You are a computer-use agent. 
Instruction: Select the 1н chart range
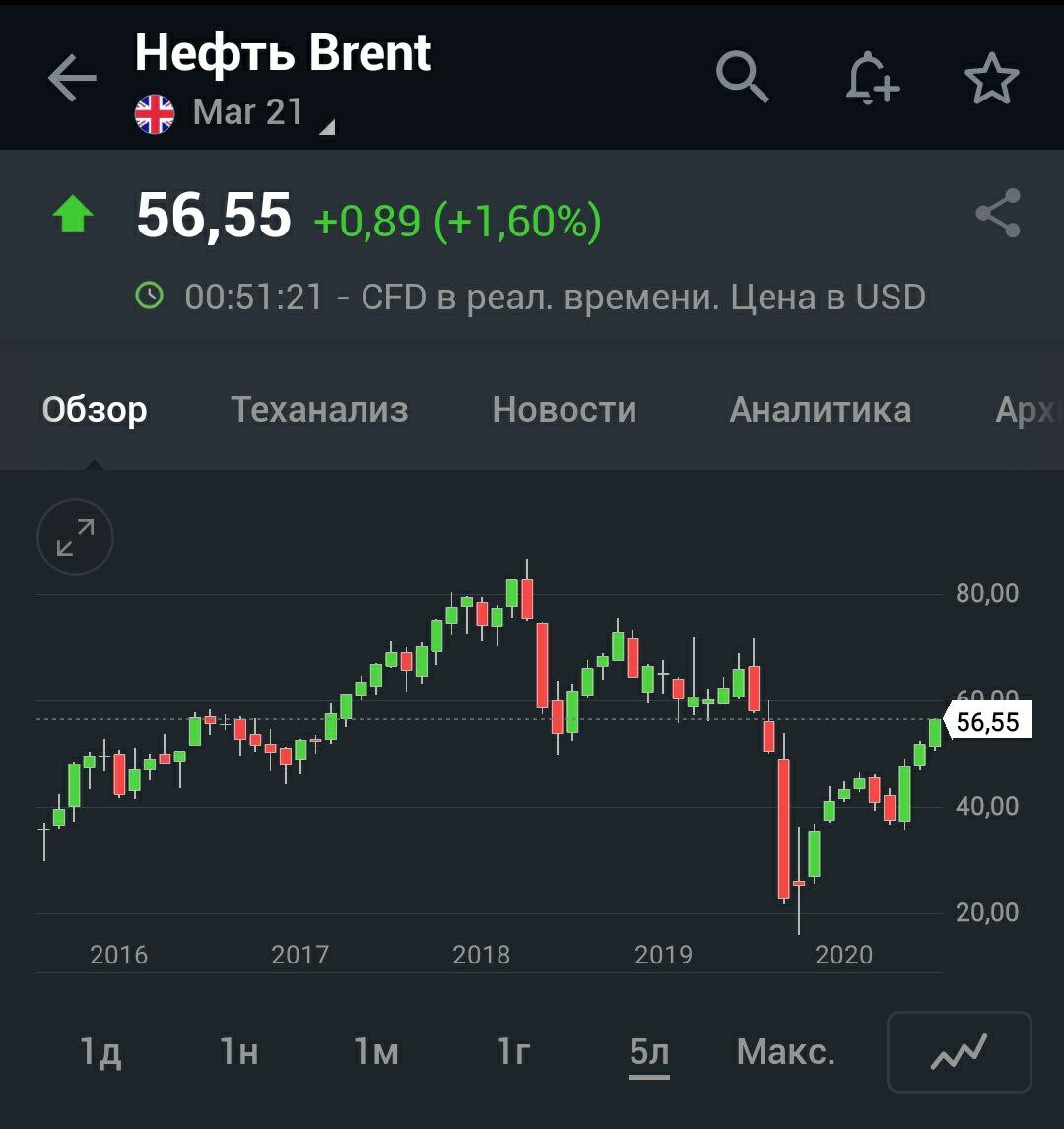(239, 1052)
